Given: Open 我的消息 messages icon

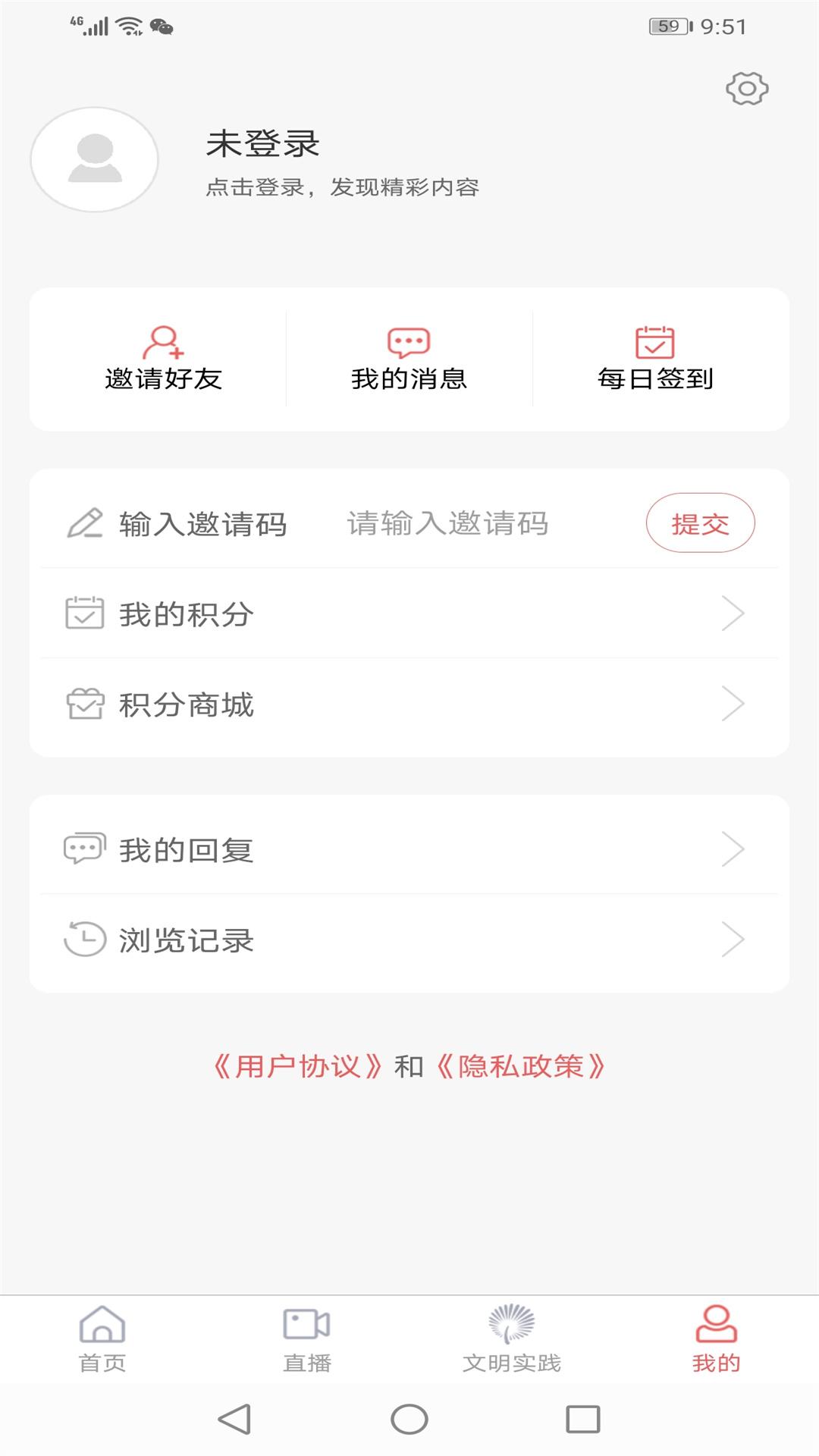Looking at the screenshot, I should click(x=409, y=343).
